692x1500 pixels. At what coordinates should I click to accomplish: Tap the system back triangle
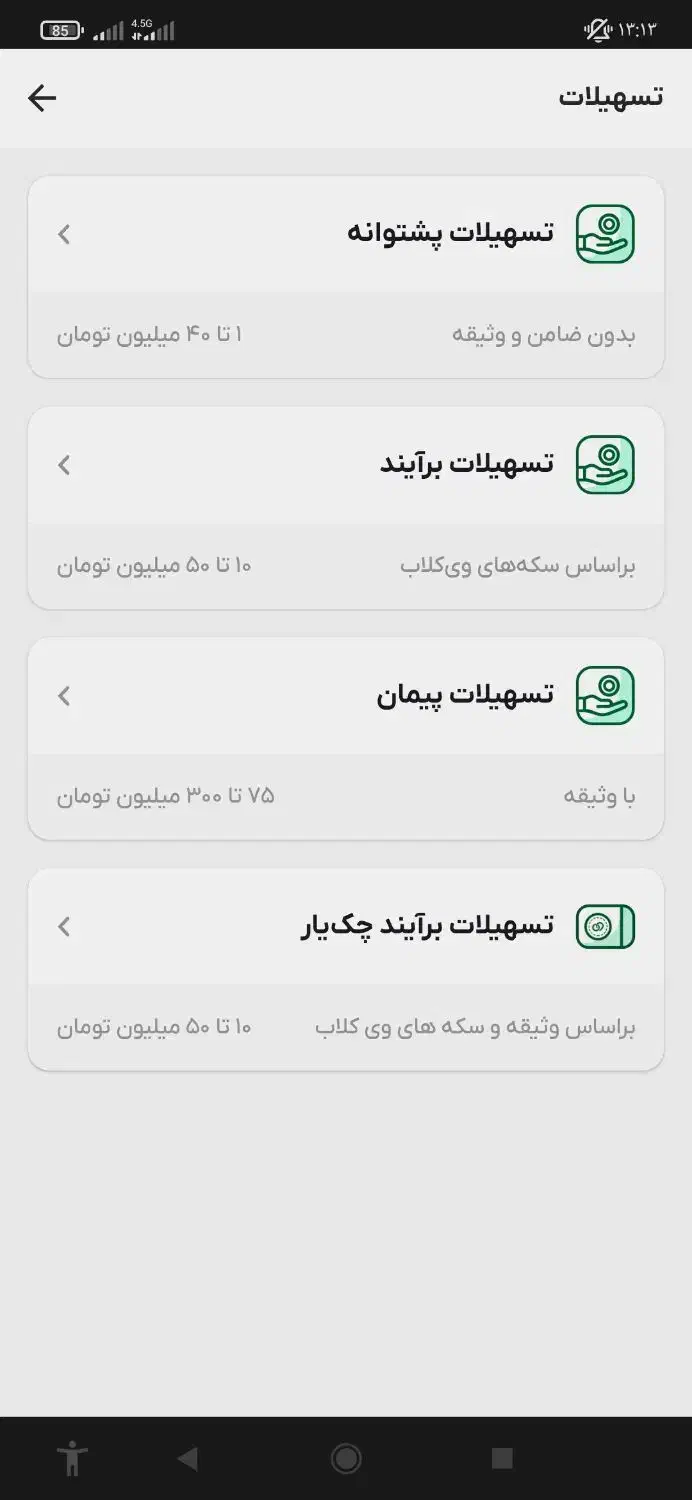188,1459
